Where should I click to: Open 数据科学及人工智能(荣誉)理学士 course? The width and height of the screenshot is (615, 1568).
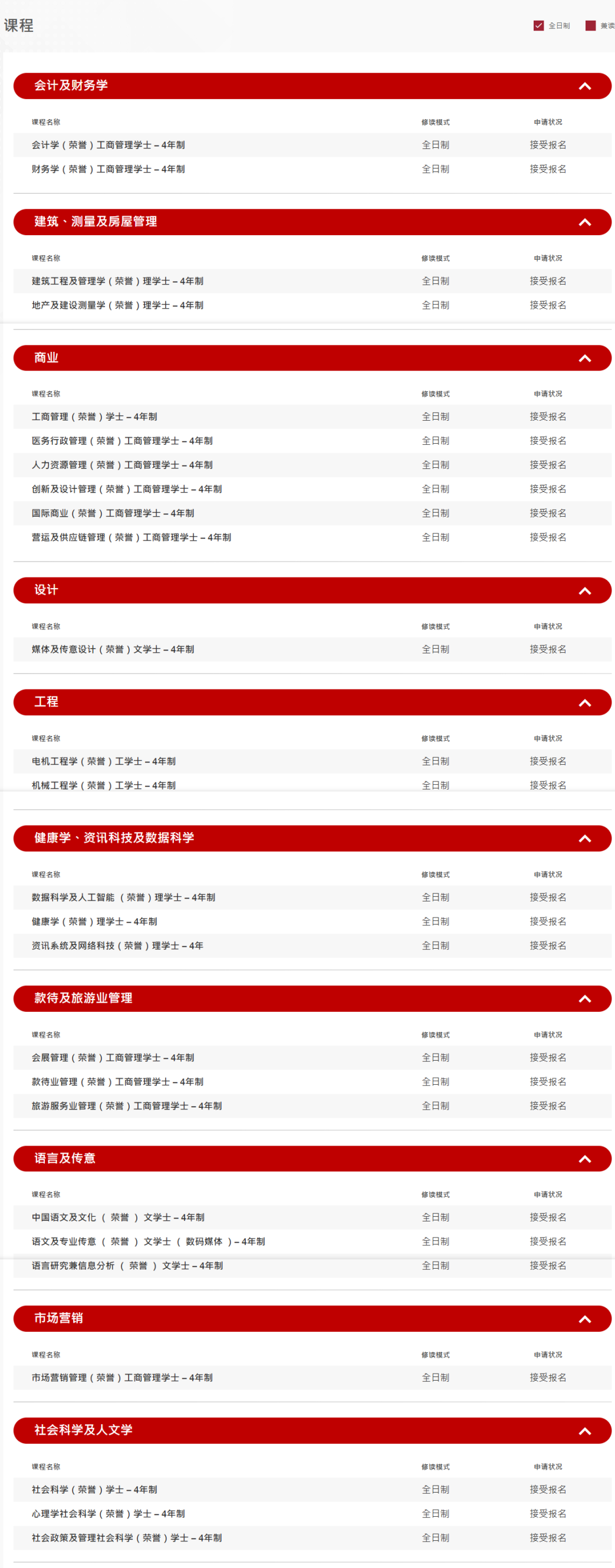[x=123, y=897]
